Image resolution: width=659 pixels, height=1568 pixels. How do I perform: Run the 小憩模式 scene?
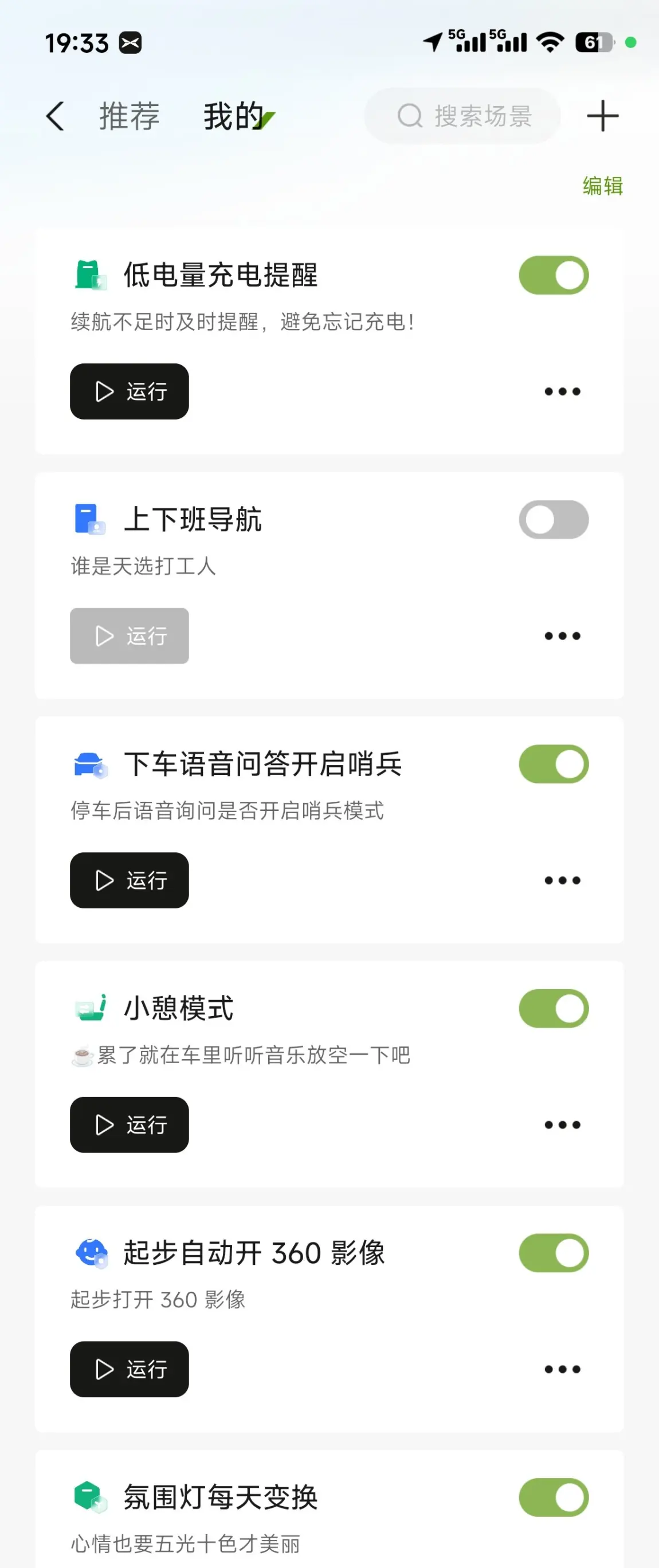[x=129, y=1125]
